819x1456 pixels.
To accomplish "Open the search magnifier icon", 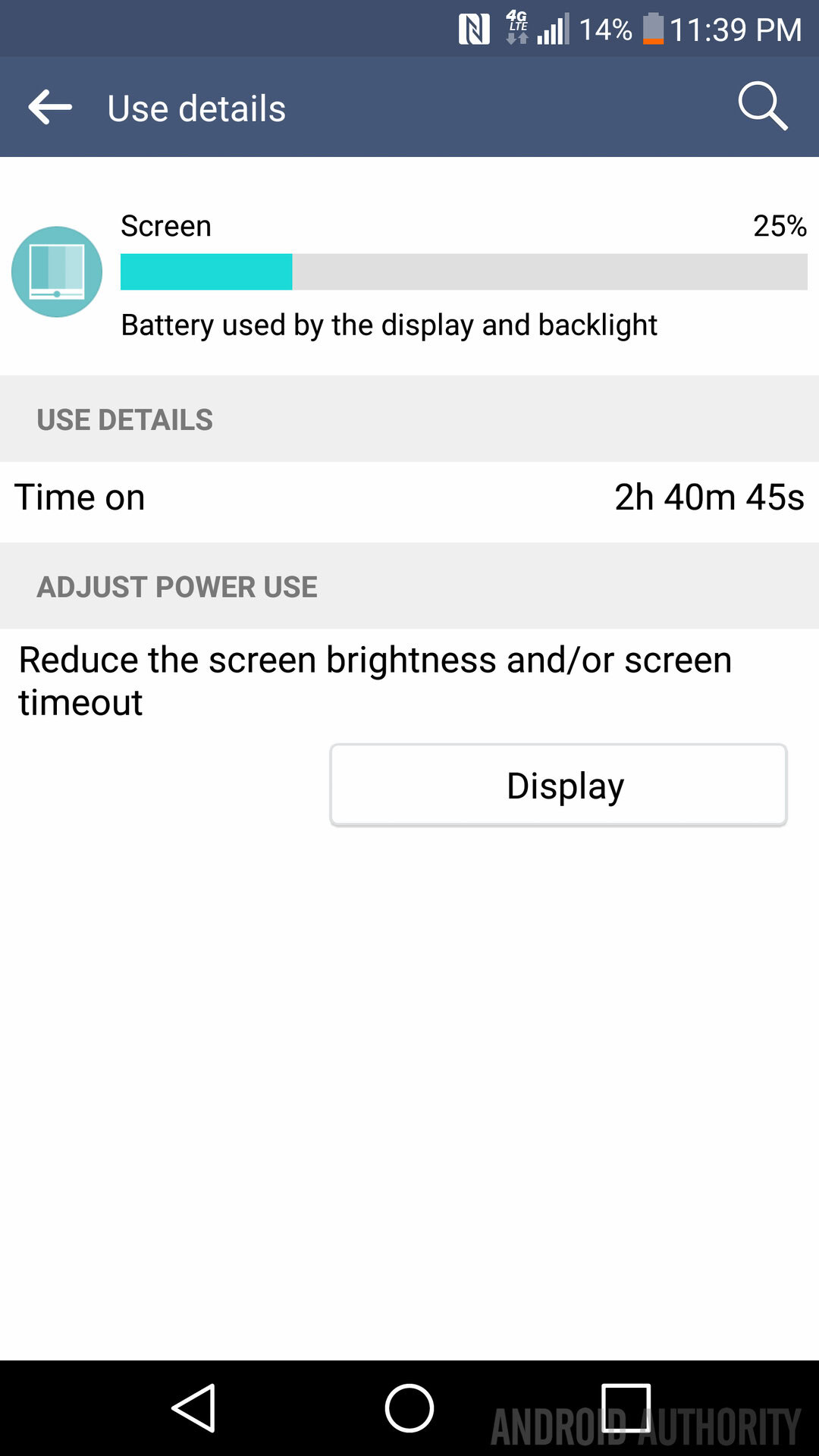I will coord(762,106).
